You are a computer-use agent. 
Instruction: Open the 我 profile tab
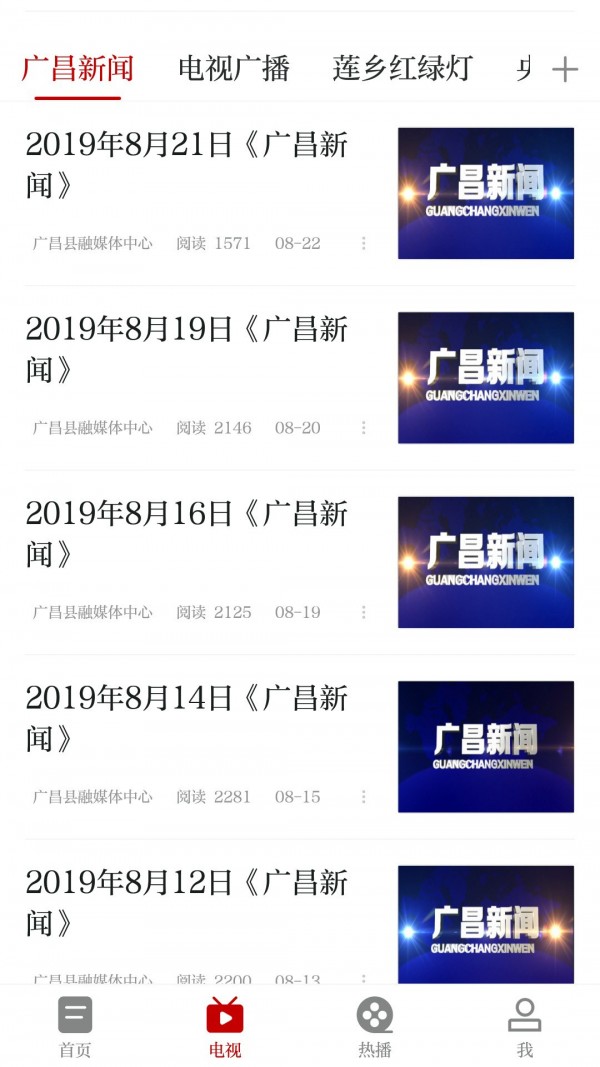click(x=524, y=1027)
